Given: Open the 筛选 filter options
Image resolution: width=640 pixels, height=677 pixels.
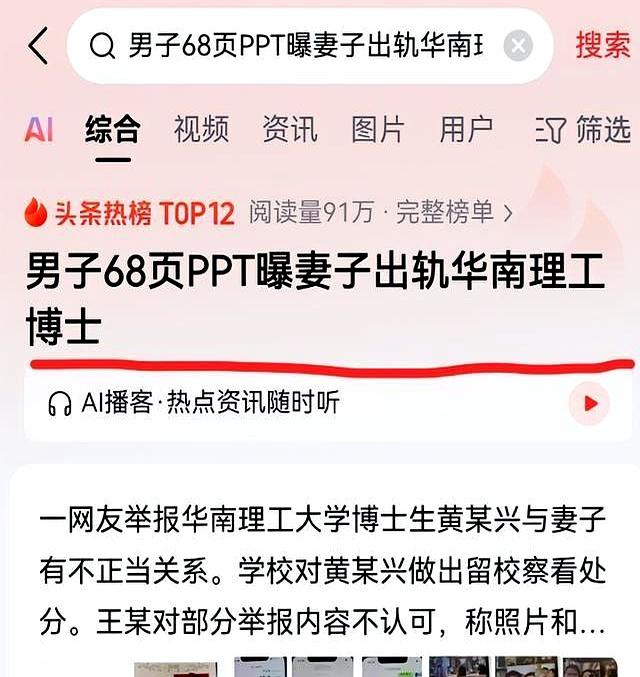Looking at the screenshot, I should coord(584,129).
